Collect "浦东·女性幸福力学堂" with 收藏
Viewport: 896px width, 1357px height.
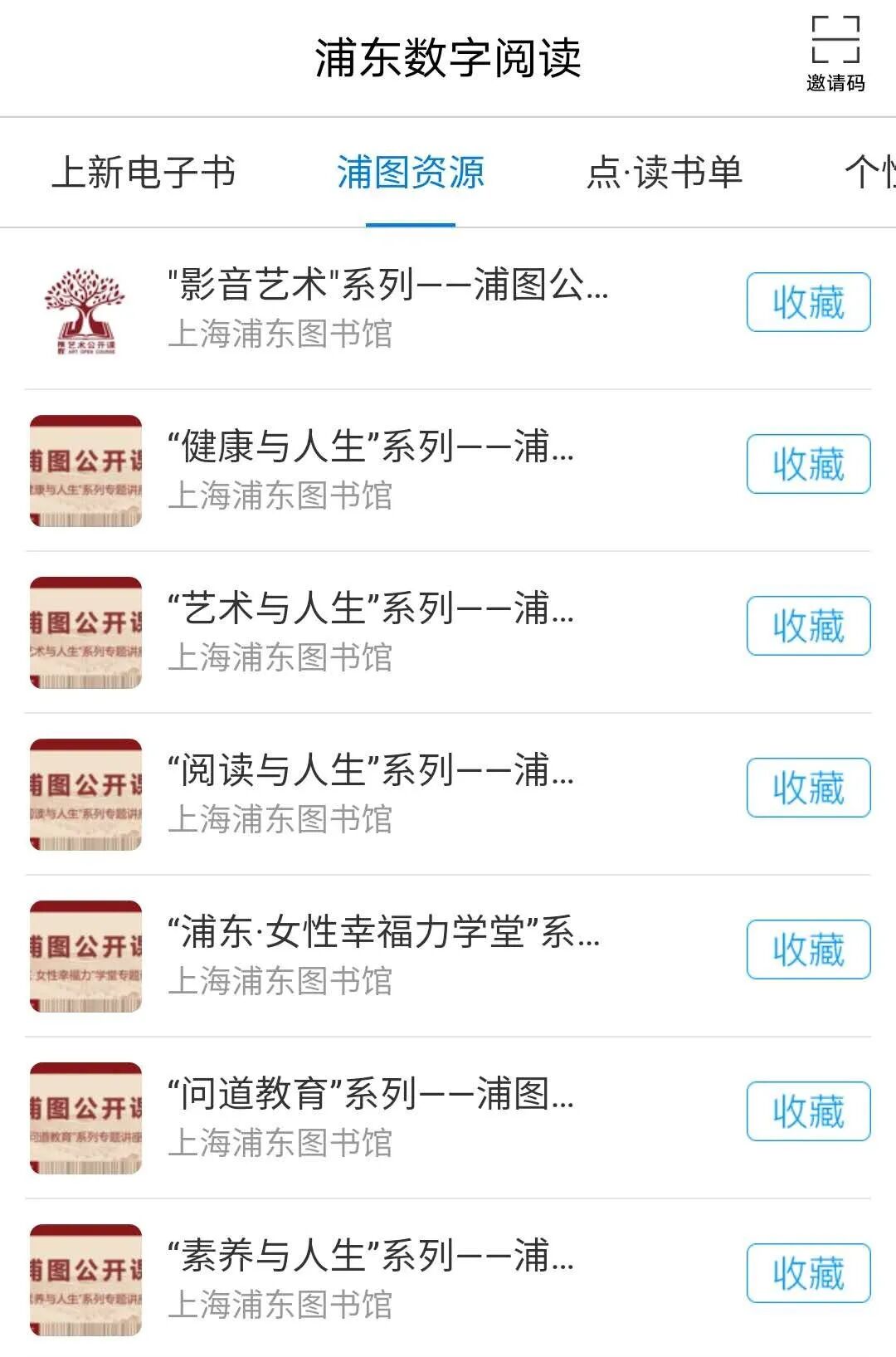tap(808, 949)
